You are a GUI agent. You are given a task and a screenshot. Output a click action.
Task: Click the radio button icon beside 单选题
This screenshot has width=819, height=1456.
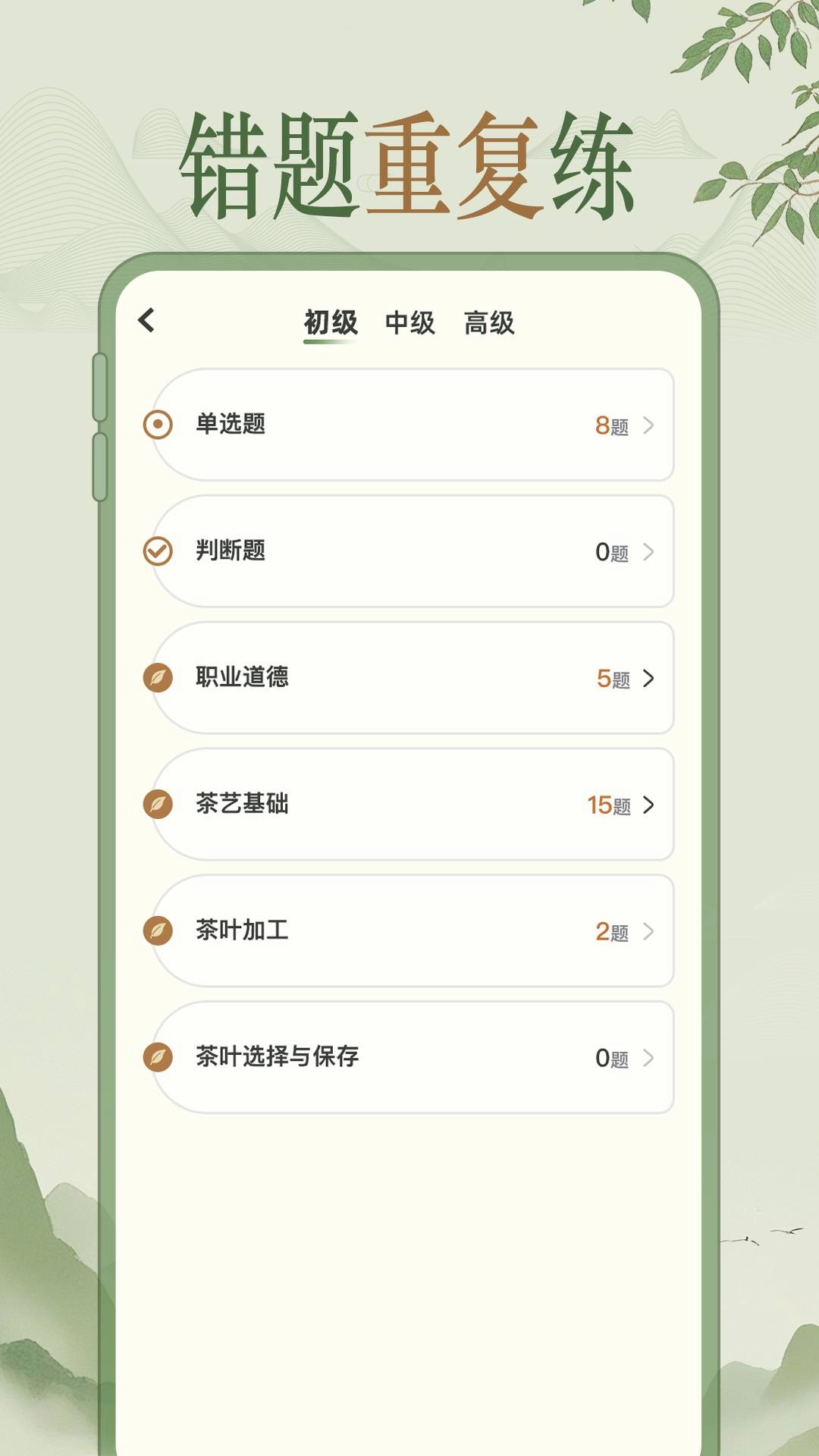pos(157,425)
